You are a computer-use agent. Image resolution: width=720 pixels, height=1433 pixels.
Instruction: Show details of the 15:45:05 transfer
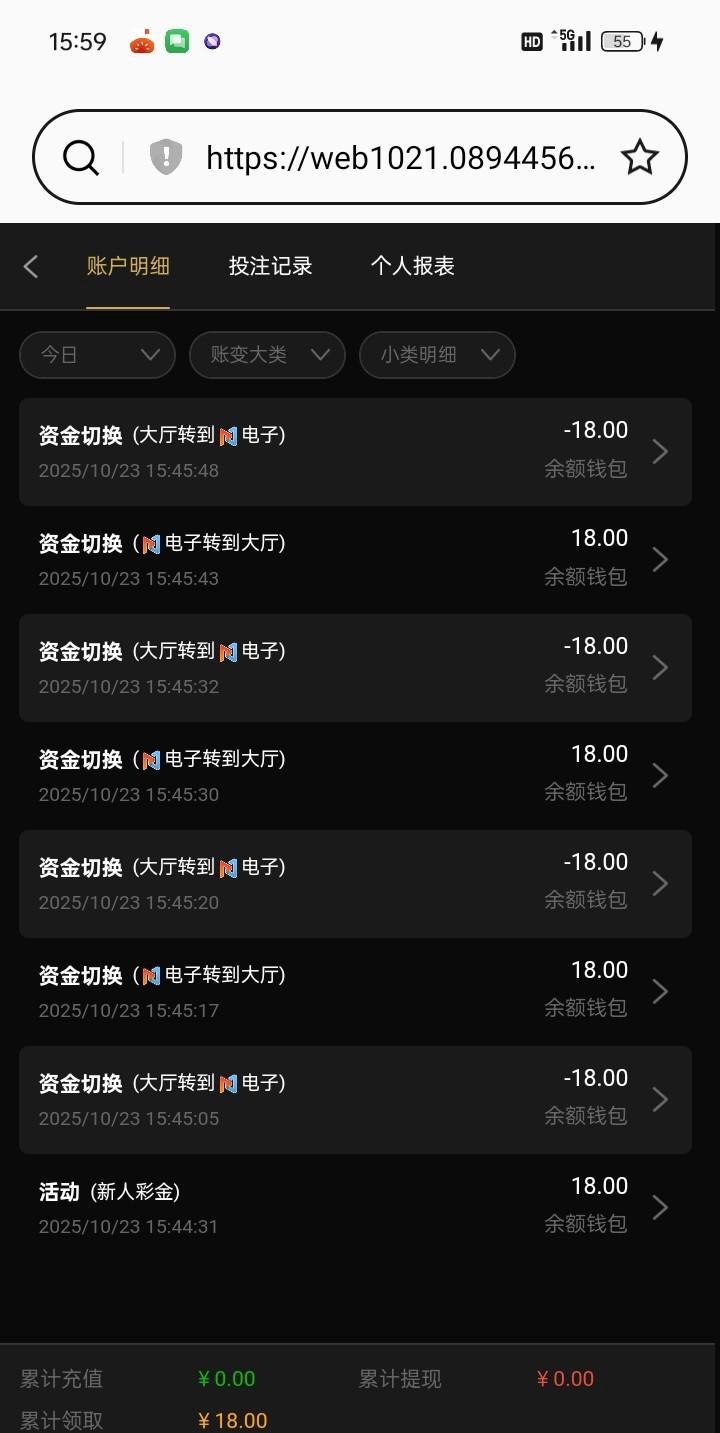tap(355, 1100)
